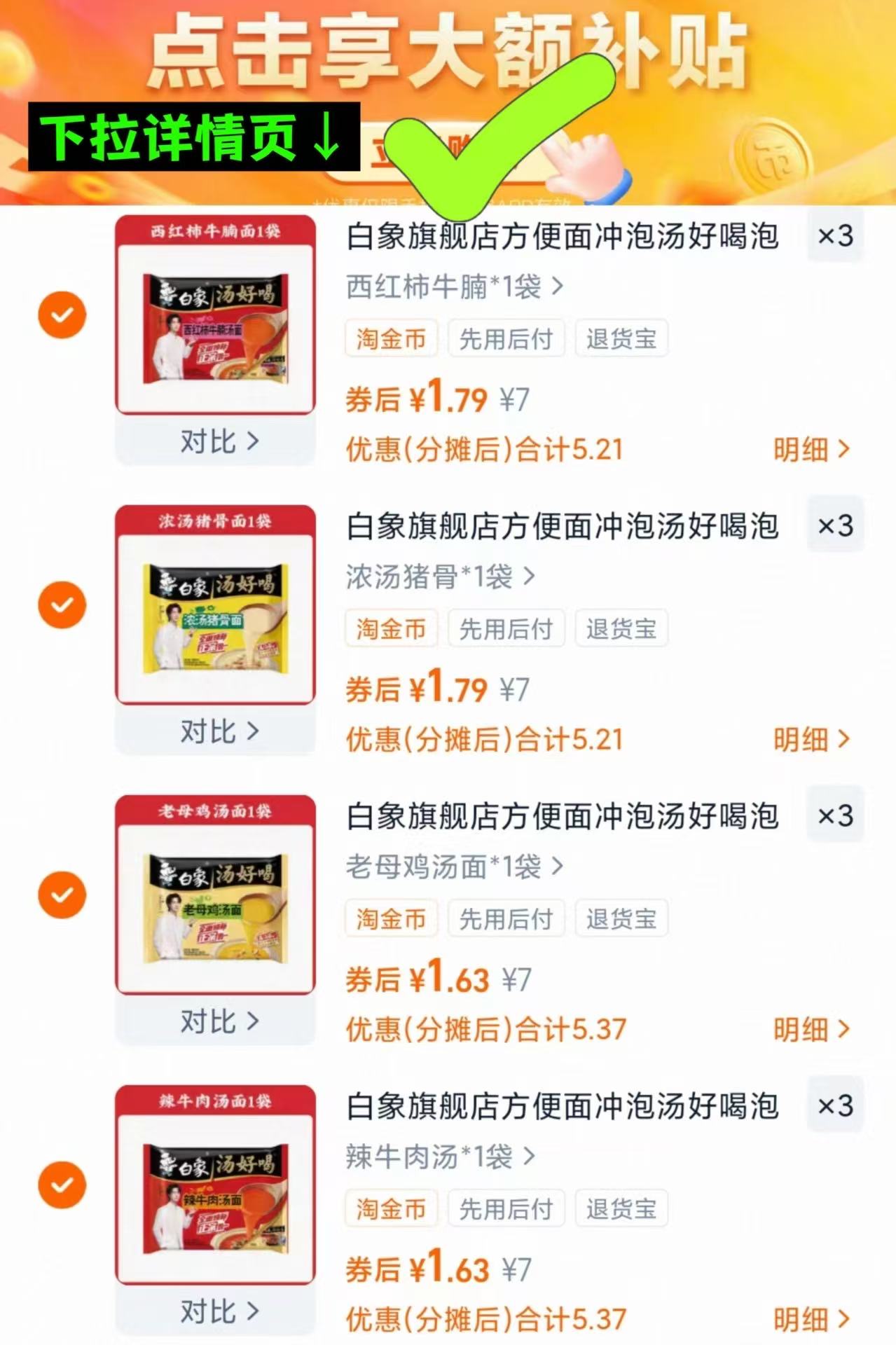
Task: Select the 淘金币 tag on the 辣牛肉汤 item
Action: click(391, 1208)
